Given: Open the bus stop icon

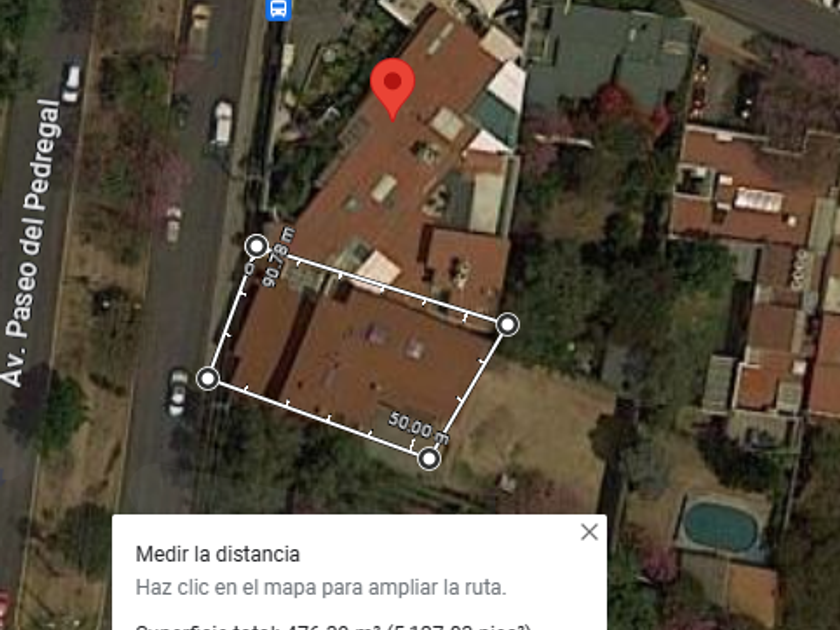Looking at the screenshot, I should click(x=279, y=9).
